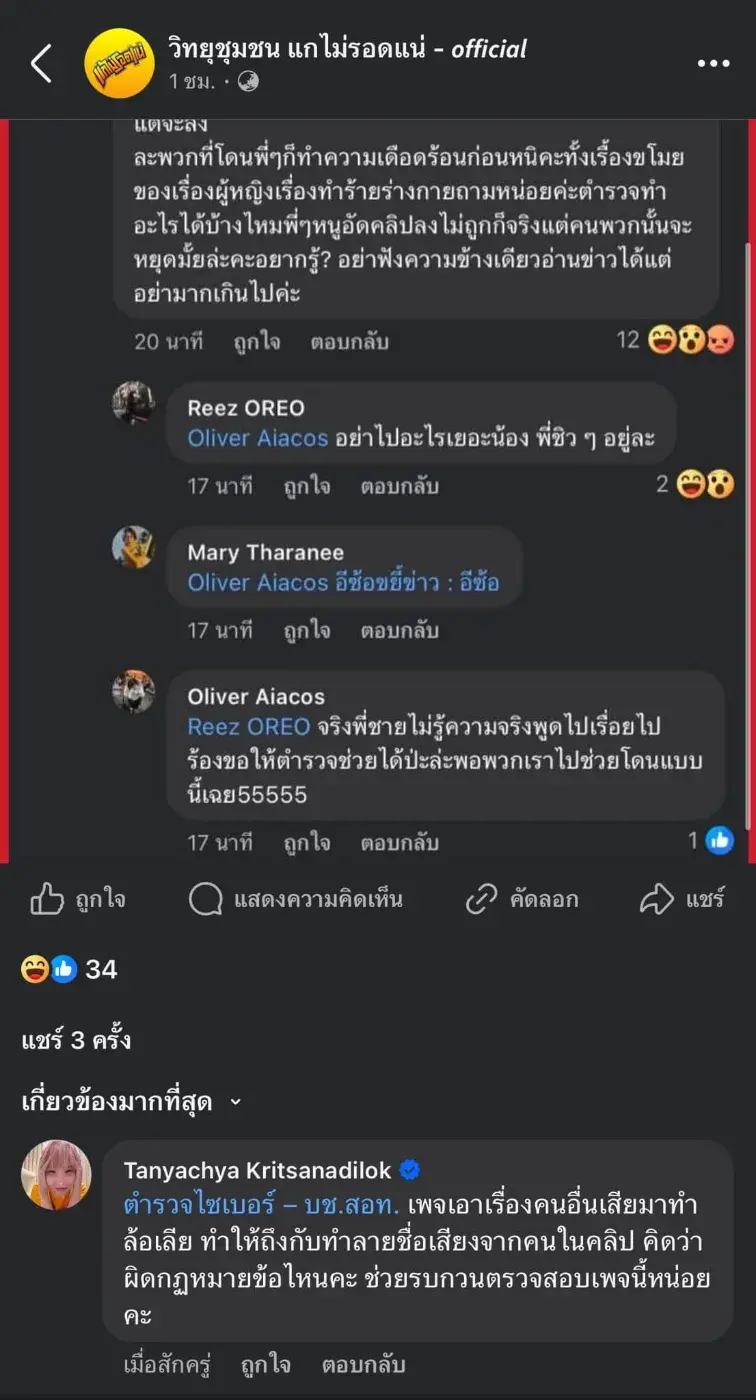Open the three-dot overflow menu

[713, 63]
